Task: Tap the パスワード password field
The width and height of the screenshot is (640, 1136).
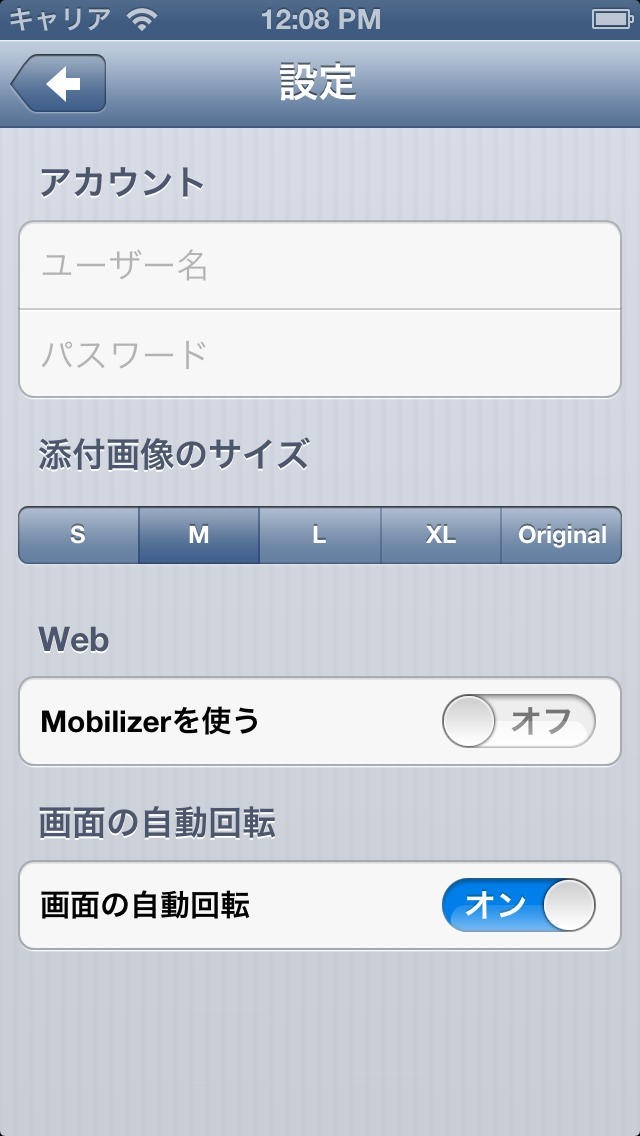Action: (320, 354)
